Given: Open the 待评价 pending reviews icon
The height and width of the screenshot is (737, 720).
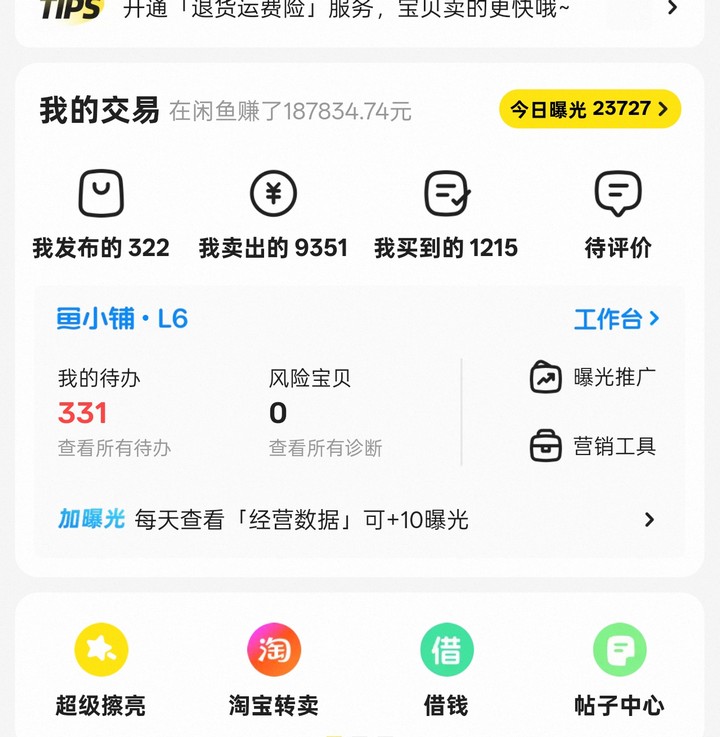Looking at the screenshot, I should [618, 194].
